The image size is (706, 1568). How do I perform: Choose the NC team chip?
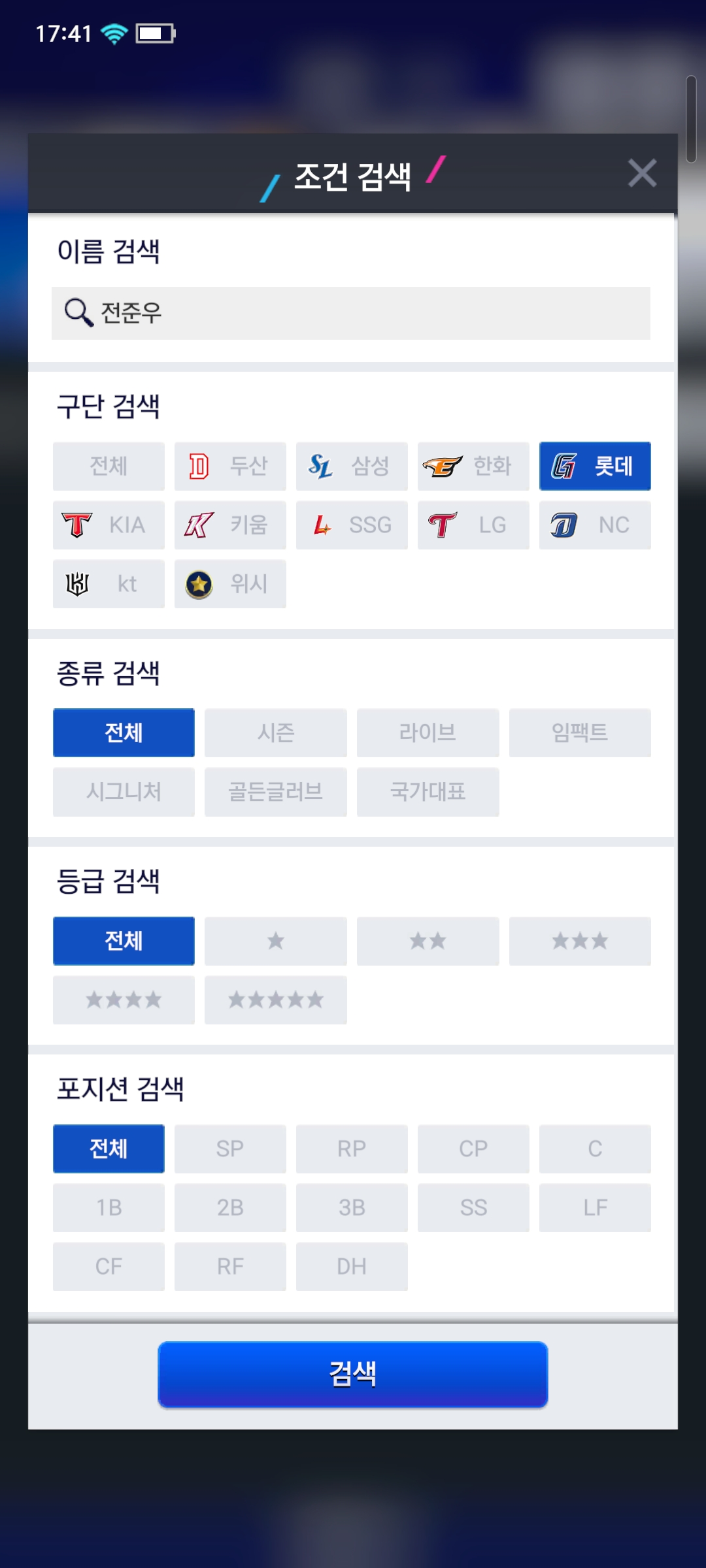tap(595, 525)
